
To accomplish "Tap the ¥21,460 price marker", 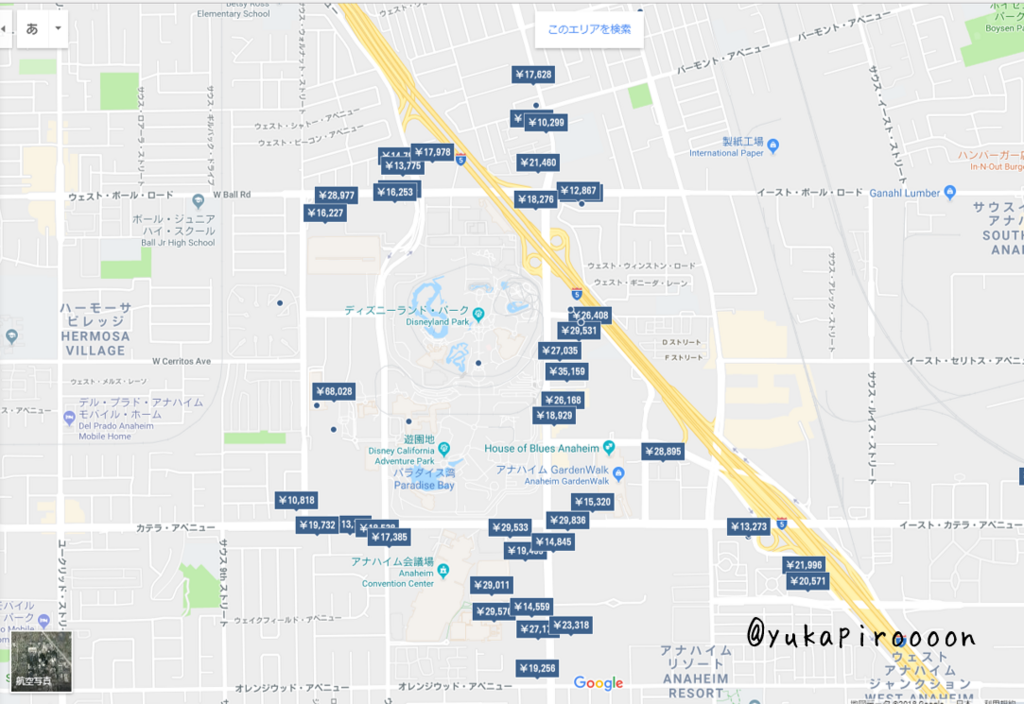I will tap(538, 162).
